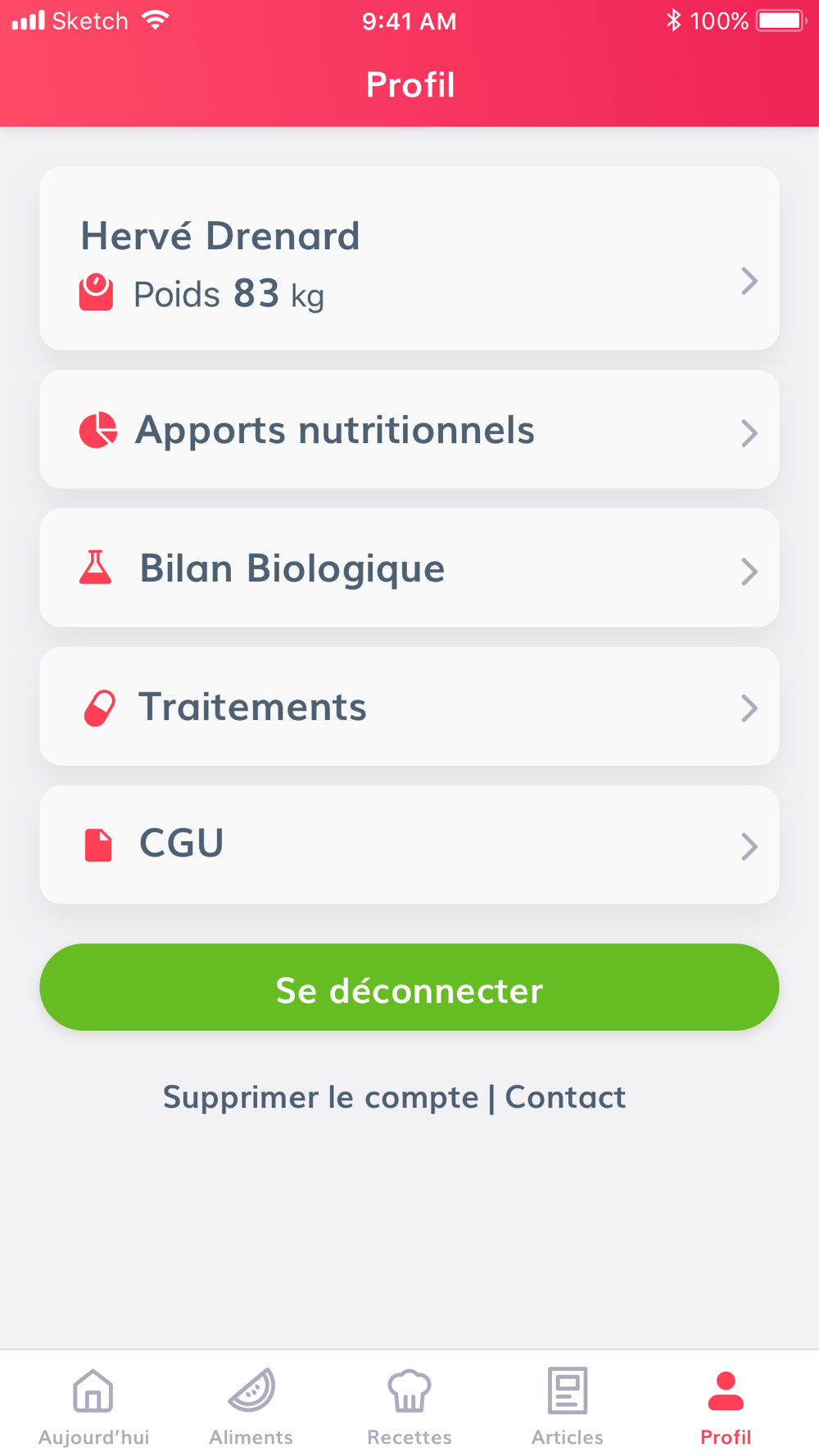The image size is (819, 1456).
Task: View the CGU terms
Action: pos(409,844)
